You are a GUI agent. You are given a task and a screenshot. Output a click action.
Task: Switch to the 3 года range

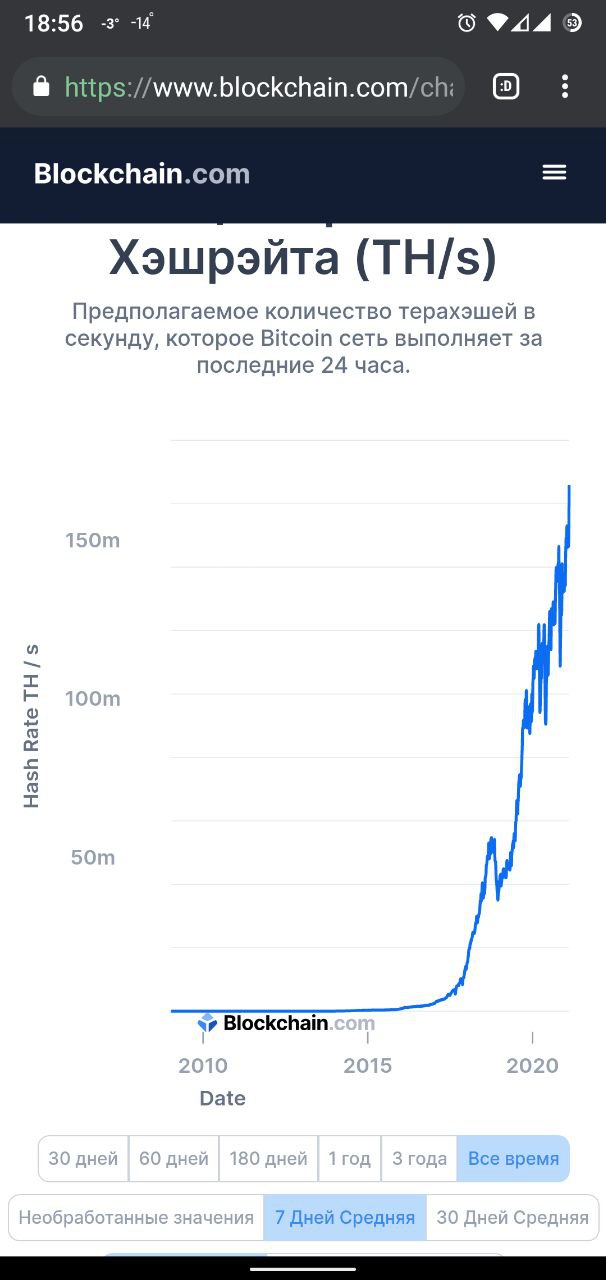click(419, 1159)
